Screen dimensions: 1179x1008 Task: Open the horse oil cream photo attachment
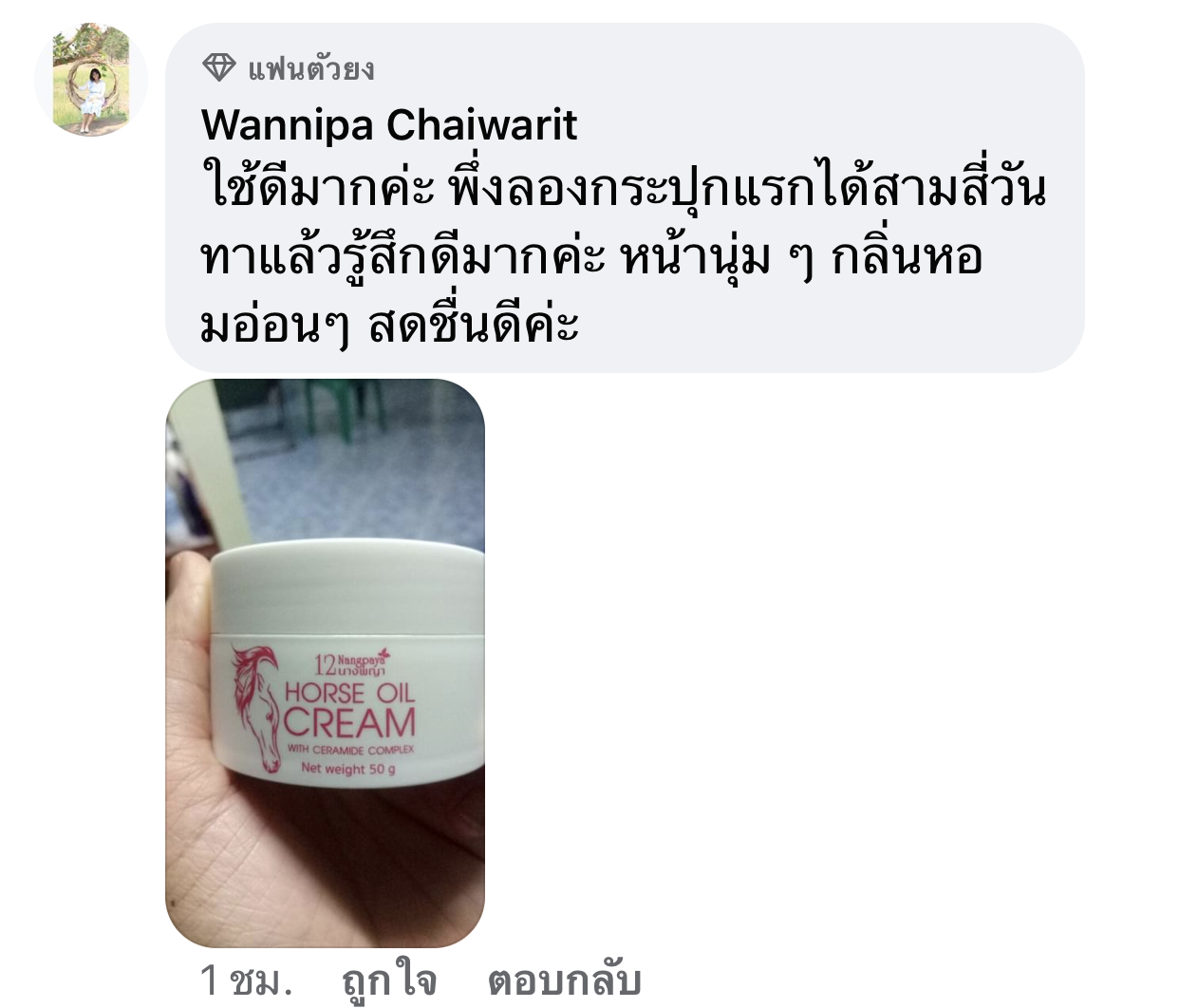click(x=325, y=663)
